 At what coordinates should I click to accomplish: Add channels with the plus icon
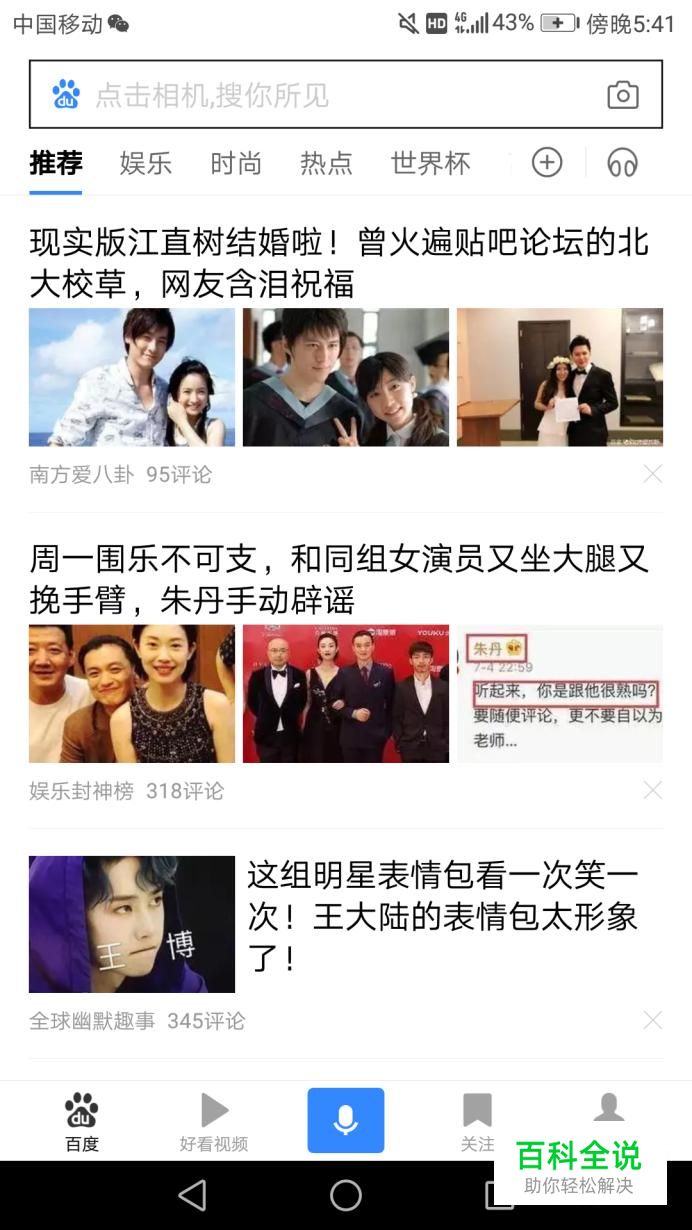click(547, 162)
